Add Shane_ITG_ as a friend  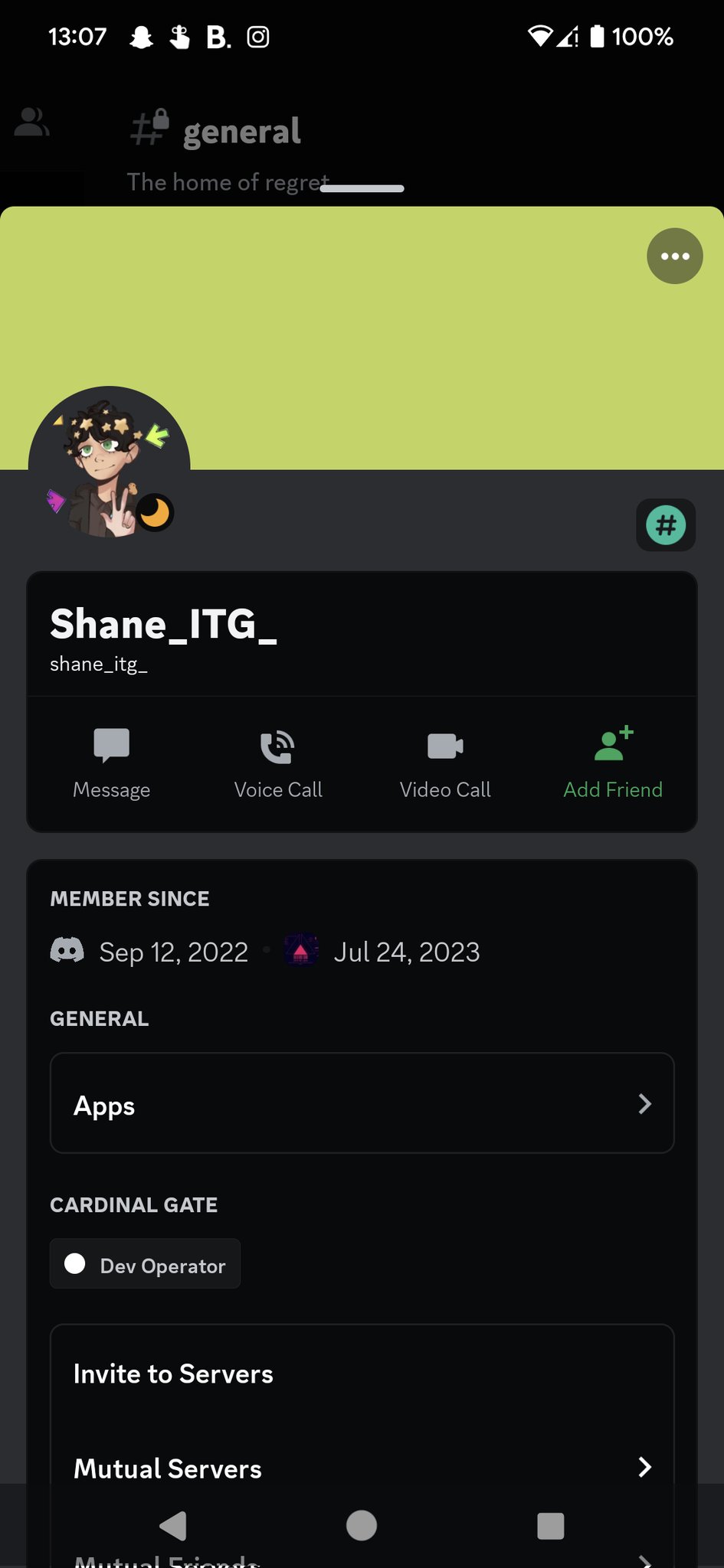613,763
